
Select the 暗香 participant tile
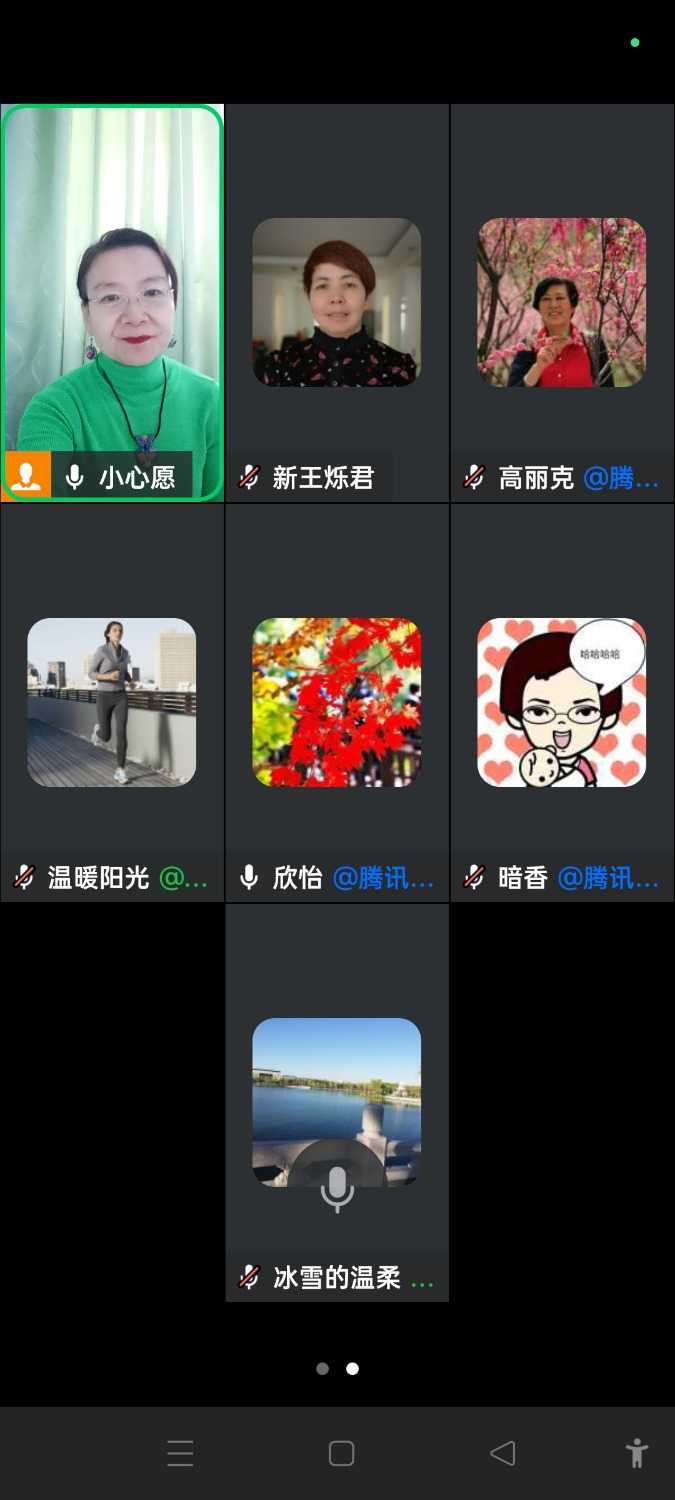562,702
